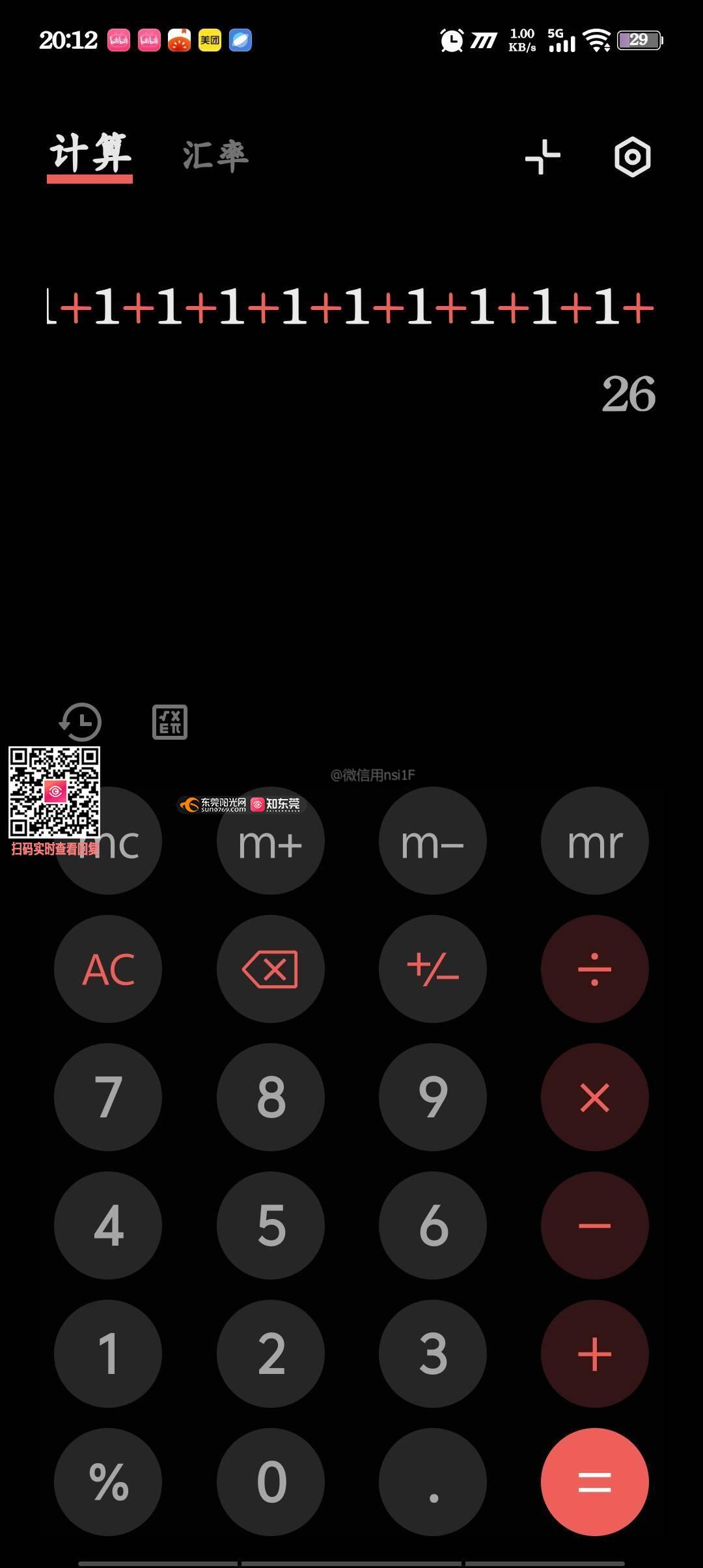Tap the m− memory subtract key
The height and width of the screenshot is (1568, 703).
point(433,841)
